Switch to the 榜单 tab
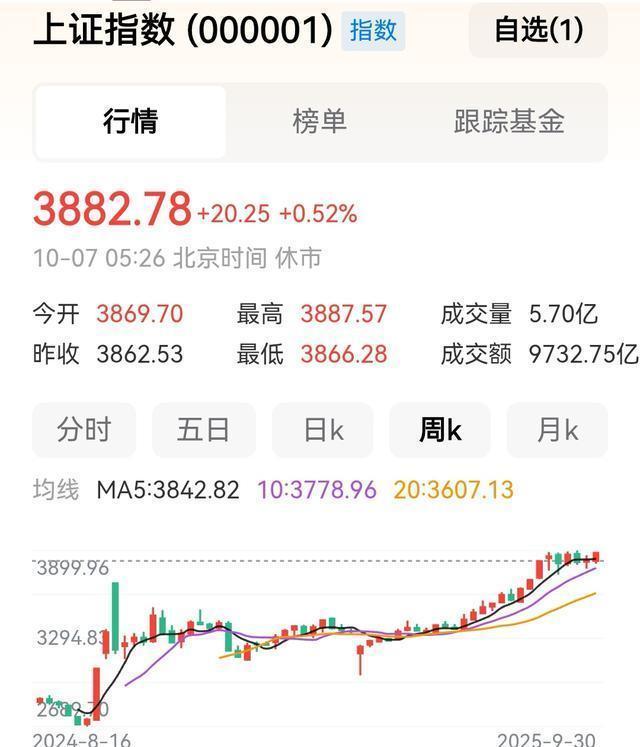The height and width of the screenshot is (747, 640). [319, 122]
